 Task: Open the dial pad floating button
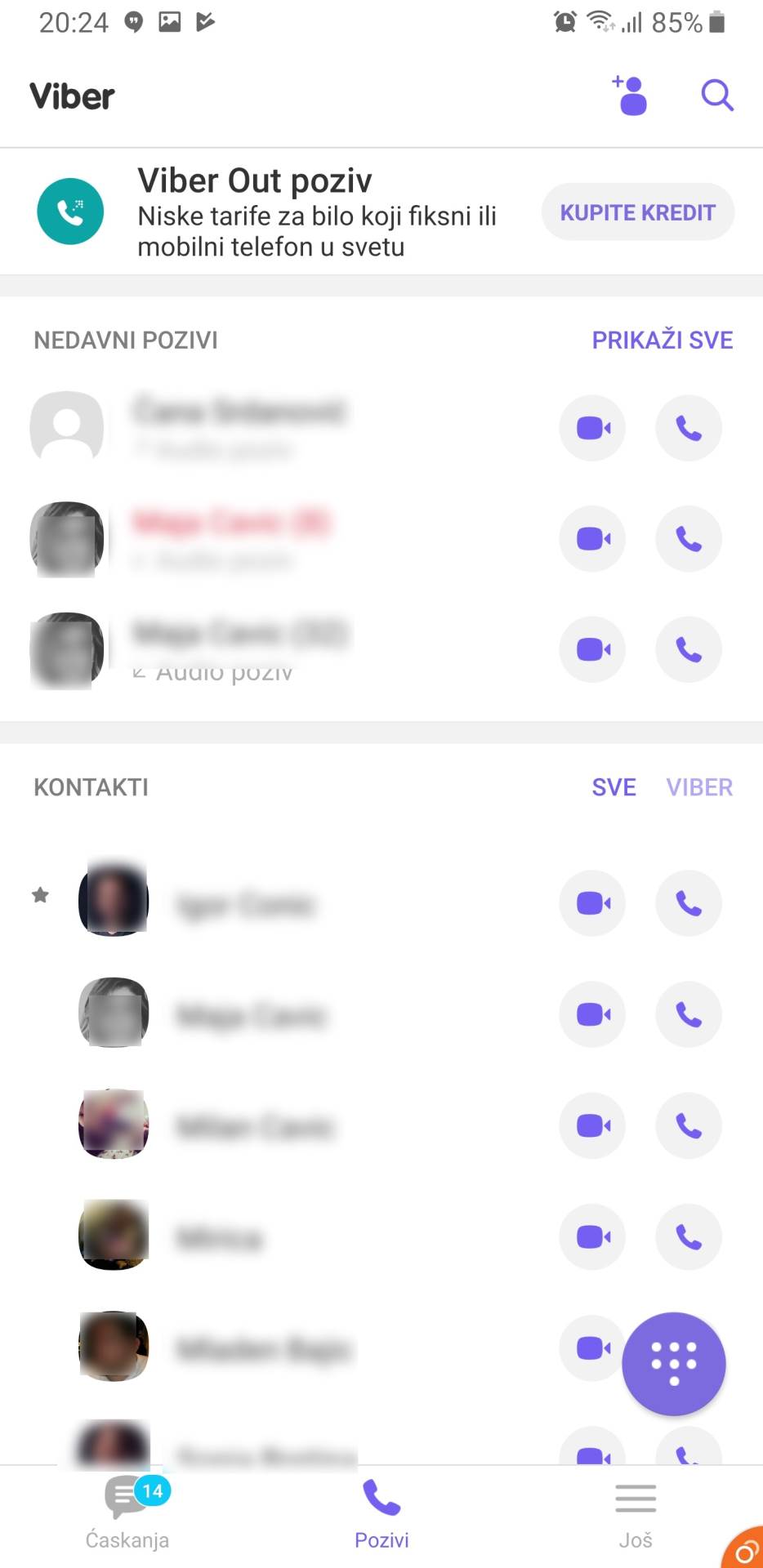(x=673, y=1363)
